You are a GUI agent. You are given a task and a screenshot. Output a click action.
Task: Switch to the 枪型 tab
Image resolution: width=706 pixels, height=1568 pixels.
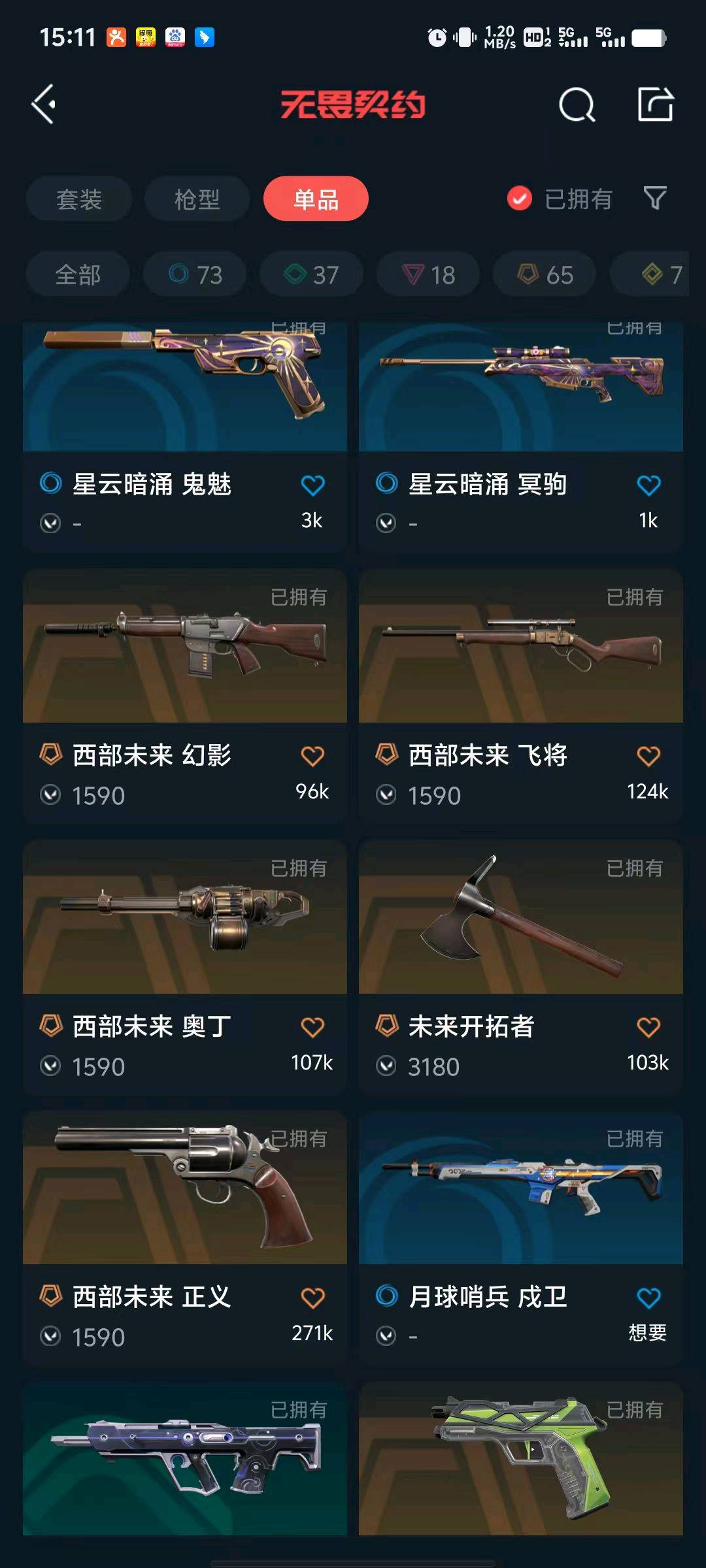tap(197, 199)
